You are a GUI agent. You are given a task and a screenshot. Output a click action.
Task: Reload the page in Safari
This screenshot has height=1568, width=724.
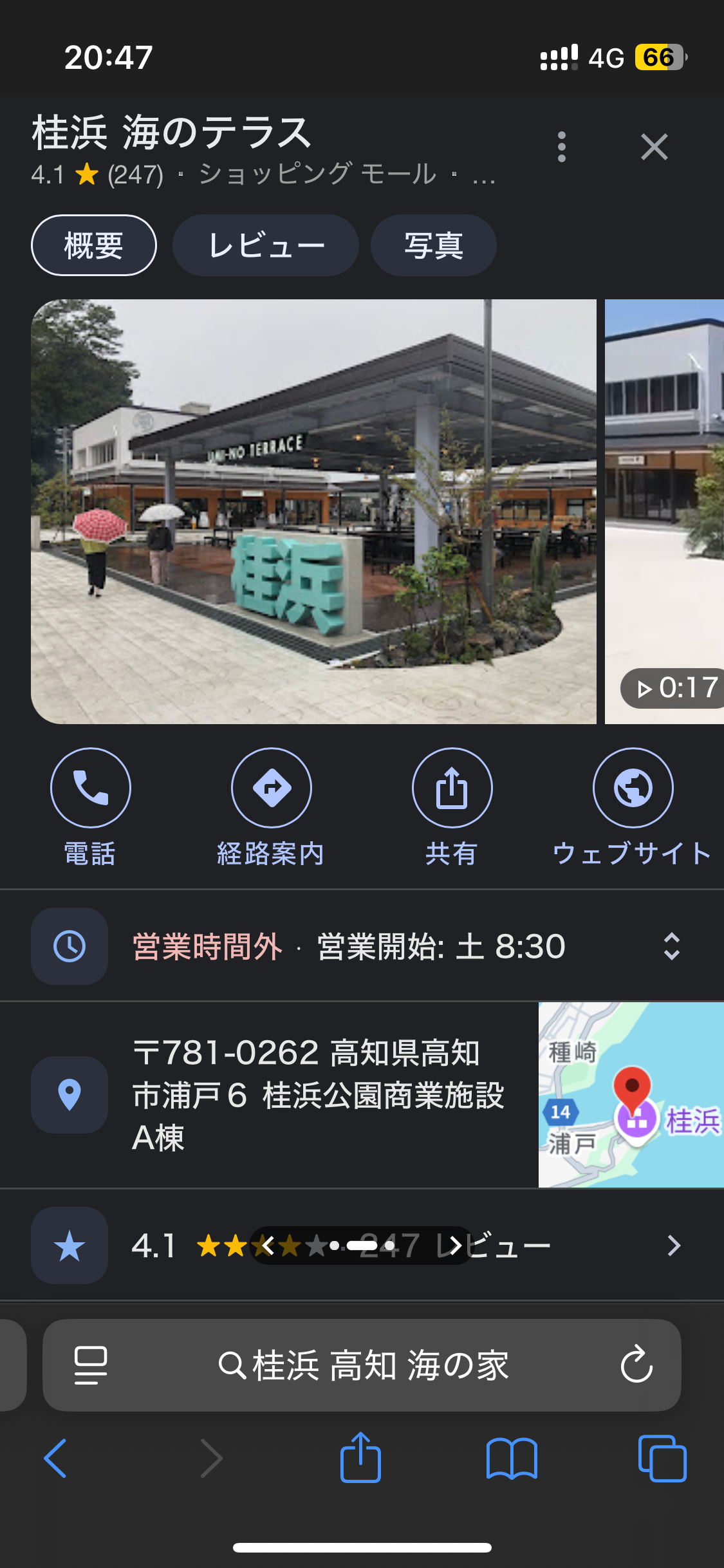tap(636, 1365)
